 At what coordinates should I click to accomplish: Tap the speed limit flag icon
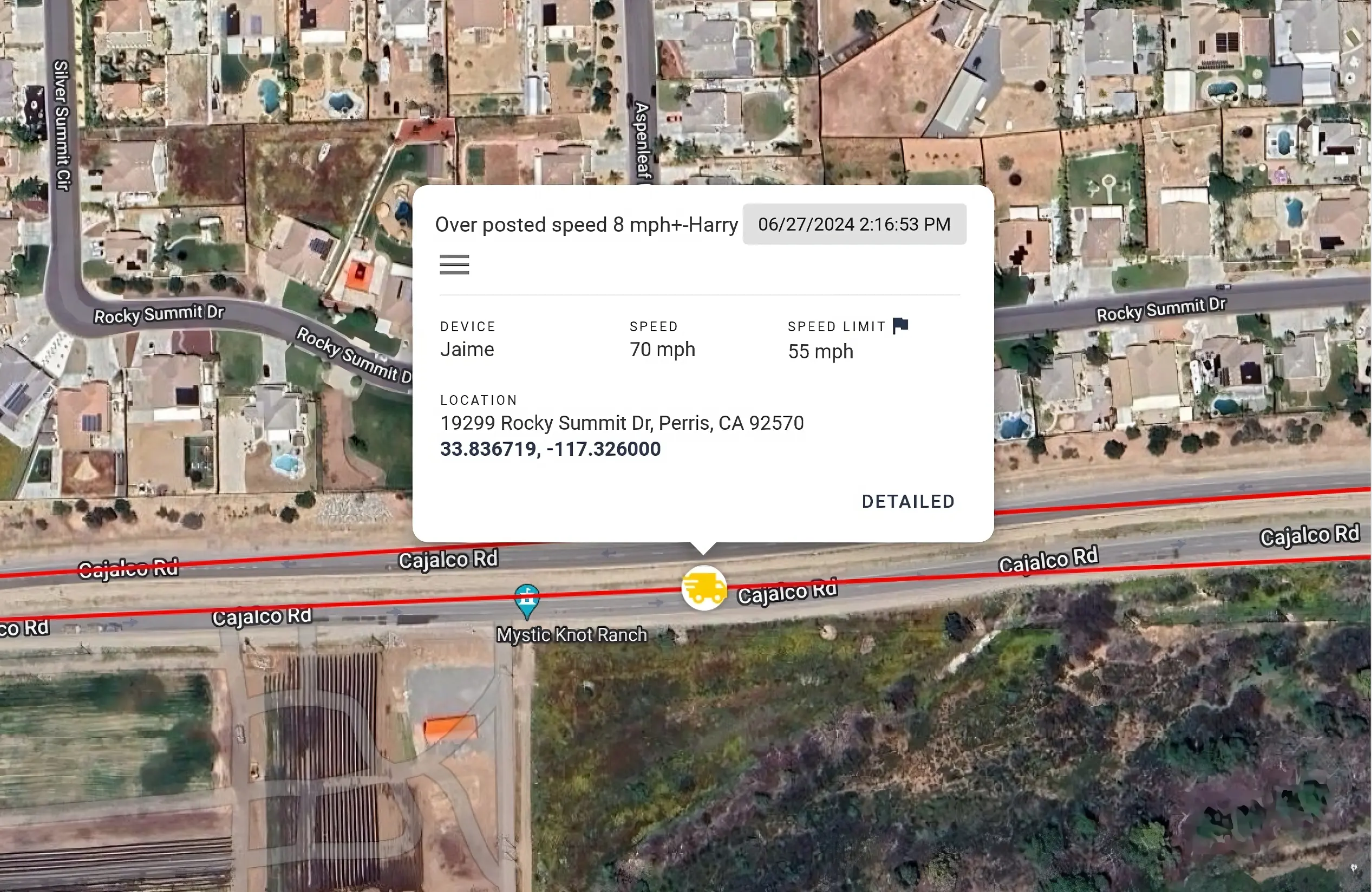(900, 325)
